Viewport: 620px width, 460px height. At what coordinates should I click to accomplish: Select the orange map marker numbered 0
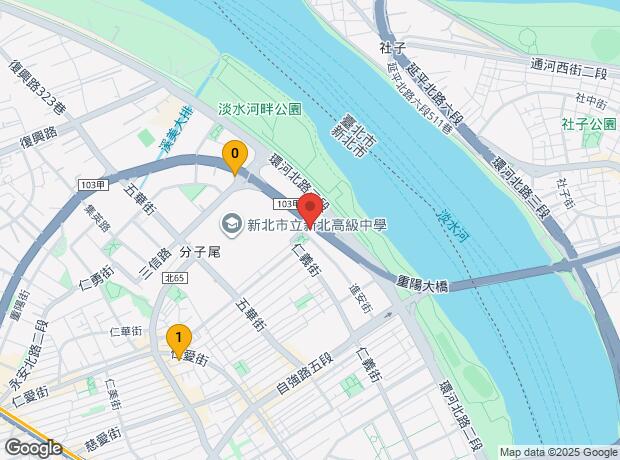(235, 157)
